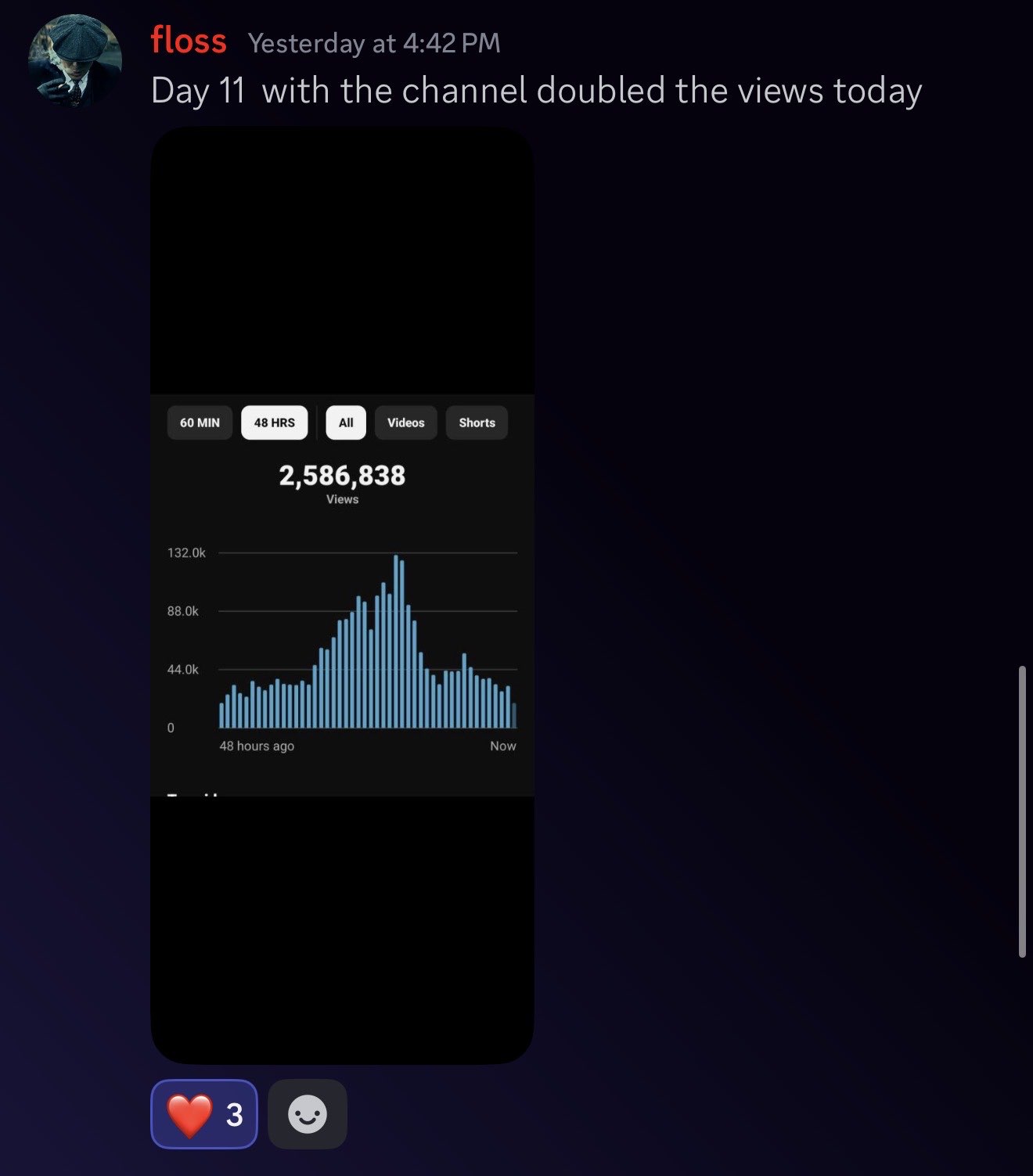The height and width of the screenshot is (1176, 1033).
Task: Tap the username floss
Action: pyautogui.click(x=189, y=41)
